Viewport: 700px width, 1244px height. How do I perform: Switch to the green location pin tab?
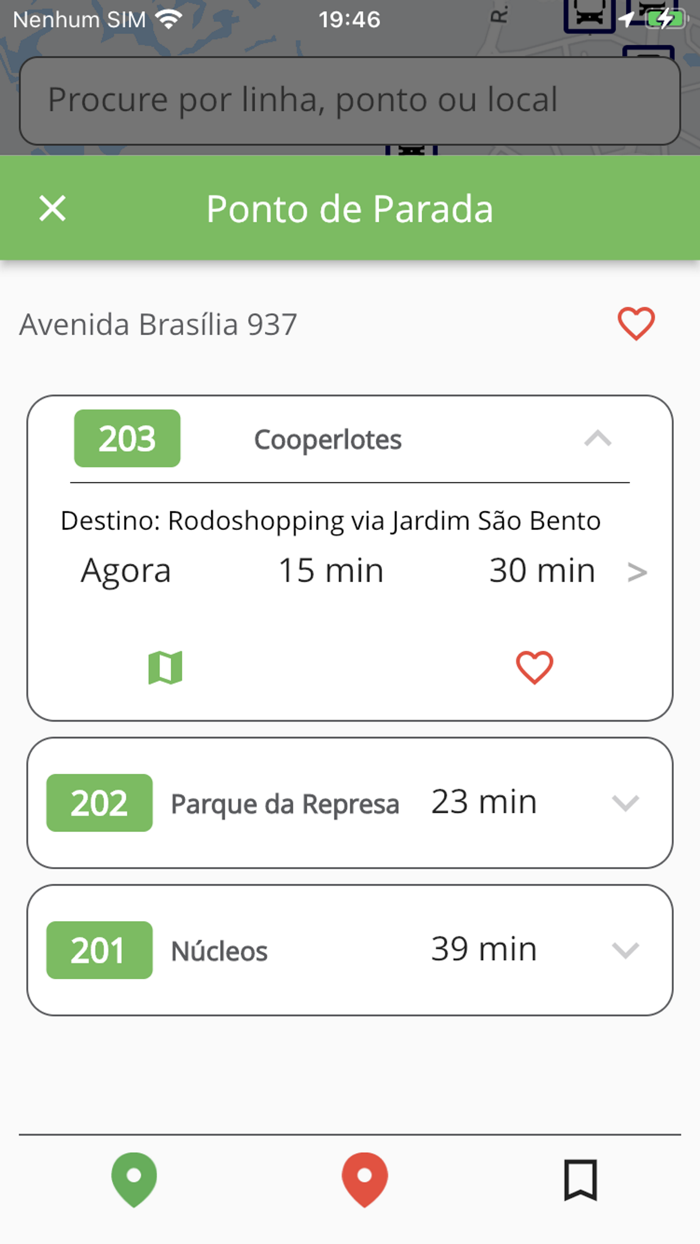coord(134,1180)
